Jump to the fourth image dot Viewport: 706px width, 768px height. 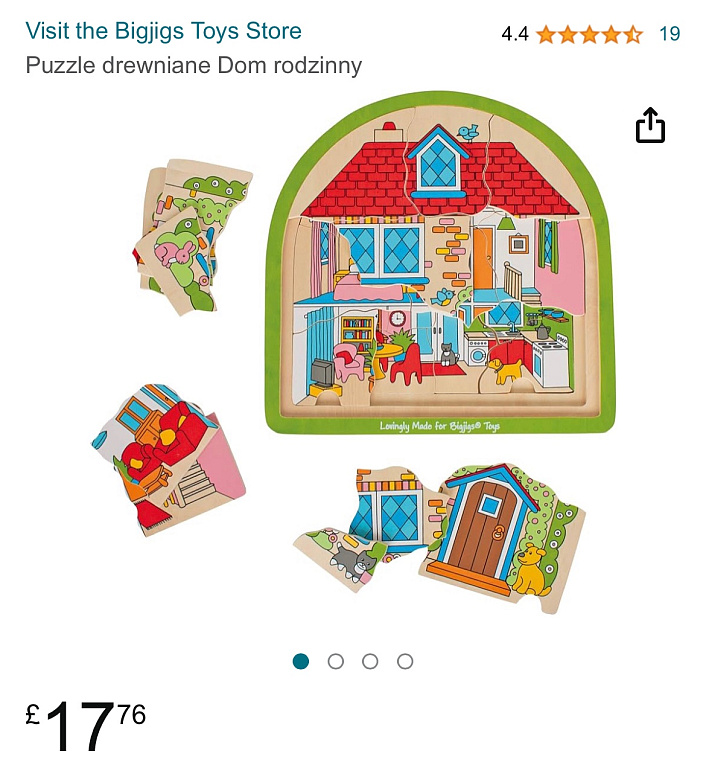(x=405, y=661)
